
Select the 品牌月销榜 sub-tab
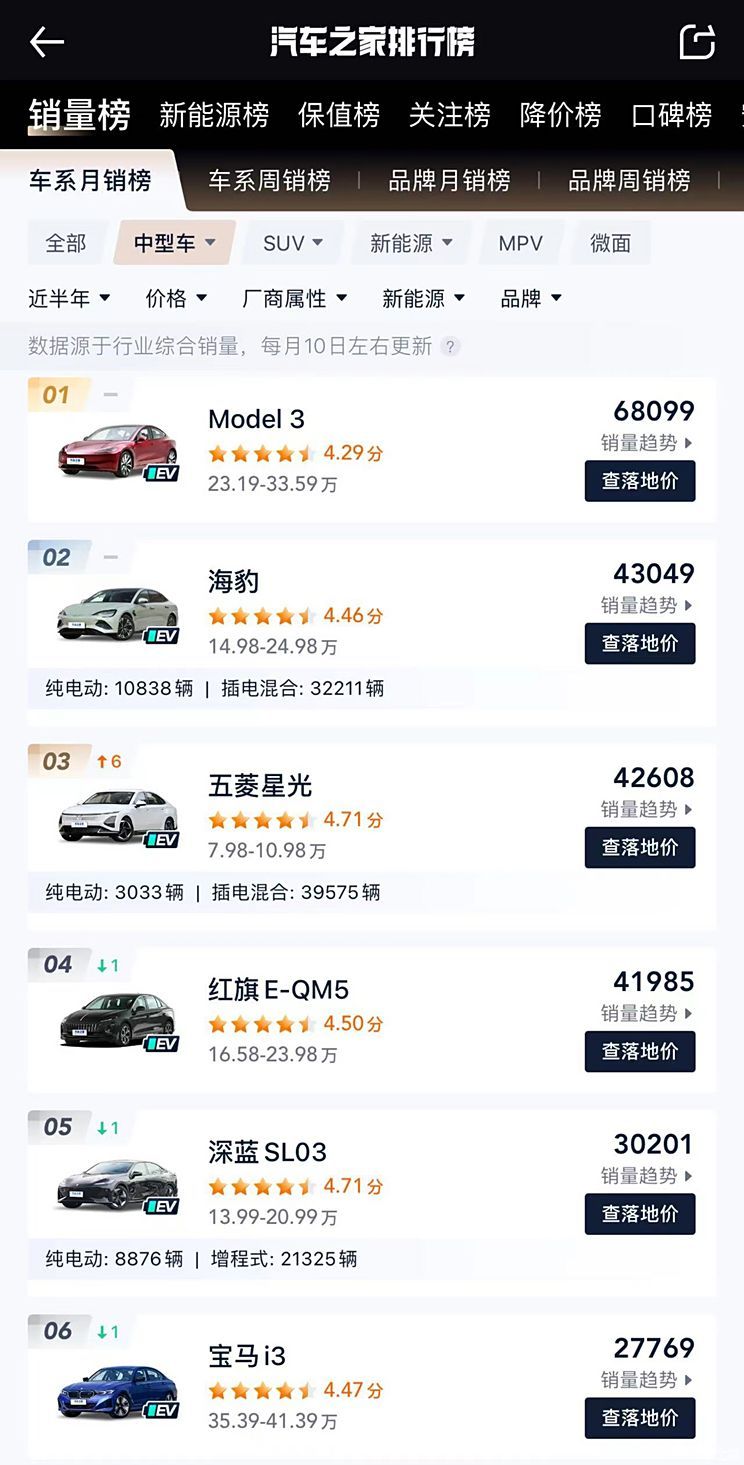click(x=449, y=181)
